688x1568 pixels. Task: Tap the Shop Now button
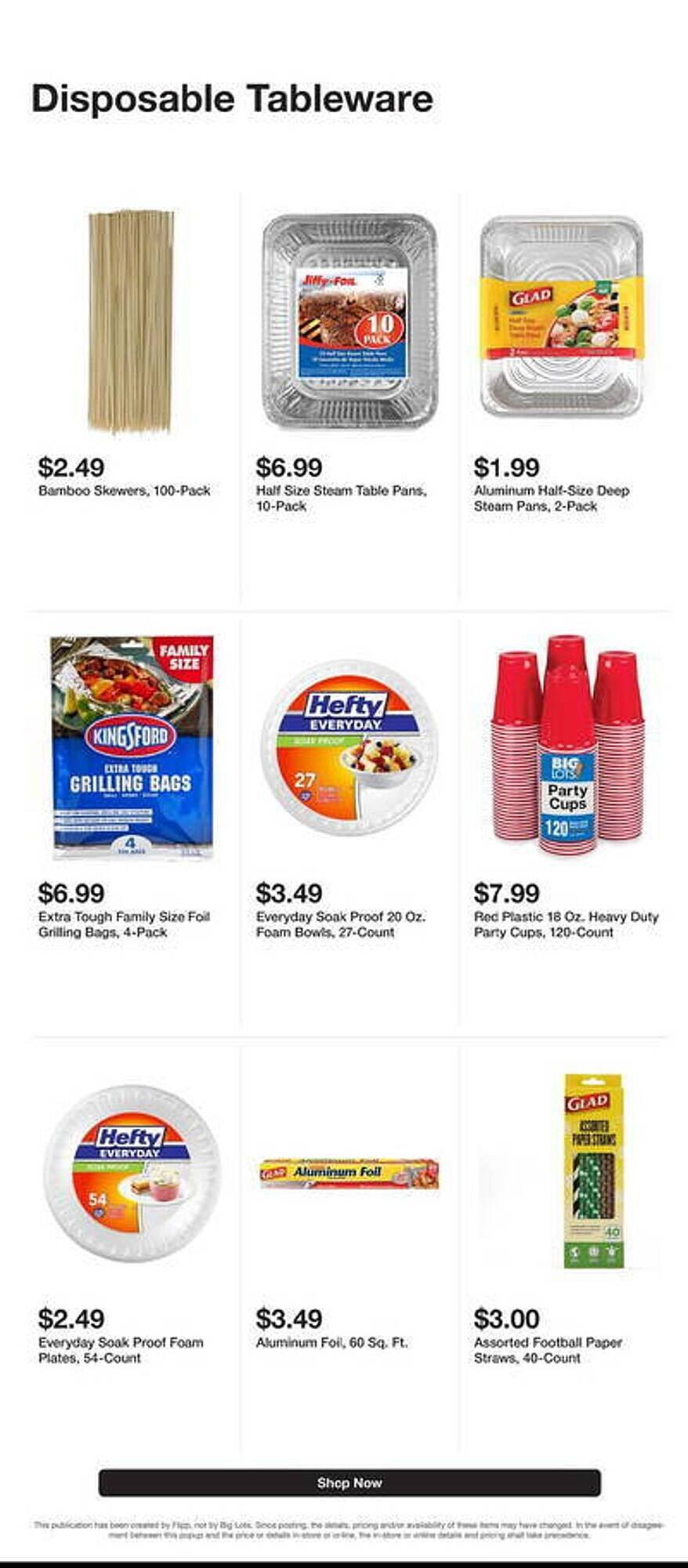click(x=349, y=1483)
